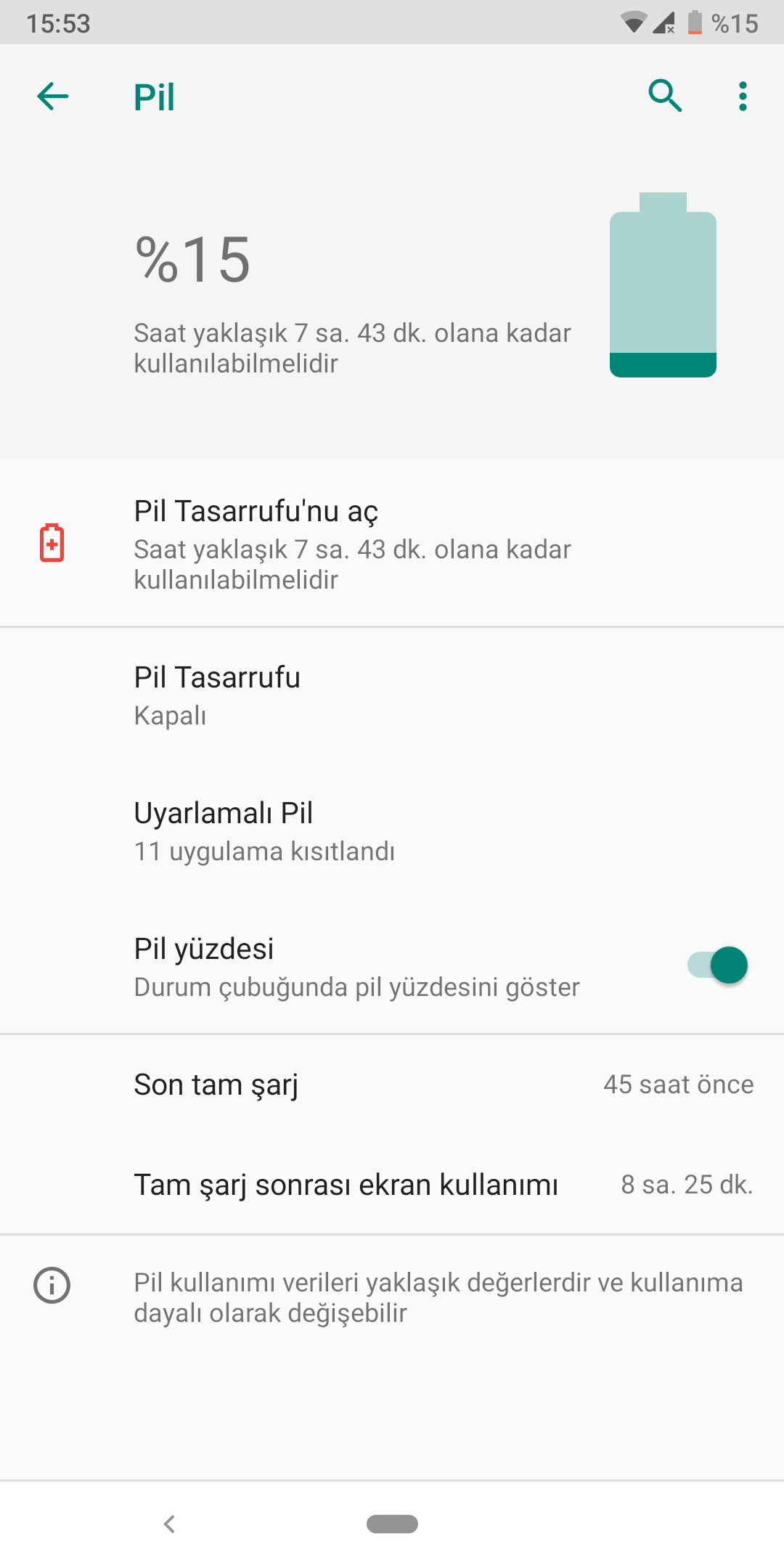This screenshot has width=784, height=1568.
Task: Tap Pil Tasarrufu'nu aç suggestion
Action: (392, 544)
